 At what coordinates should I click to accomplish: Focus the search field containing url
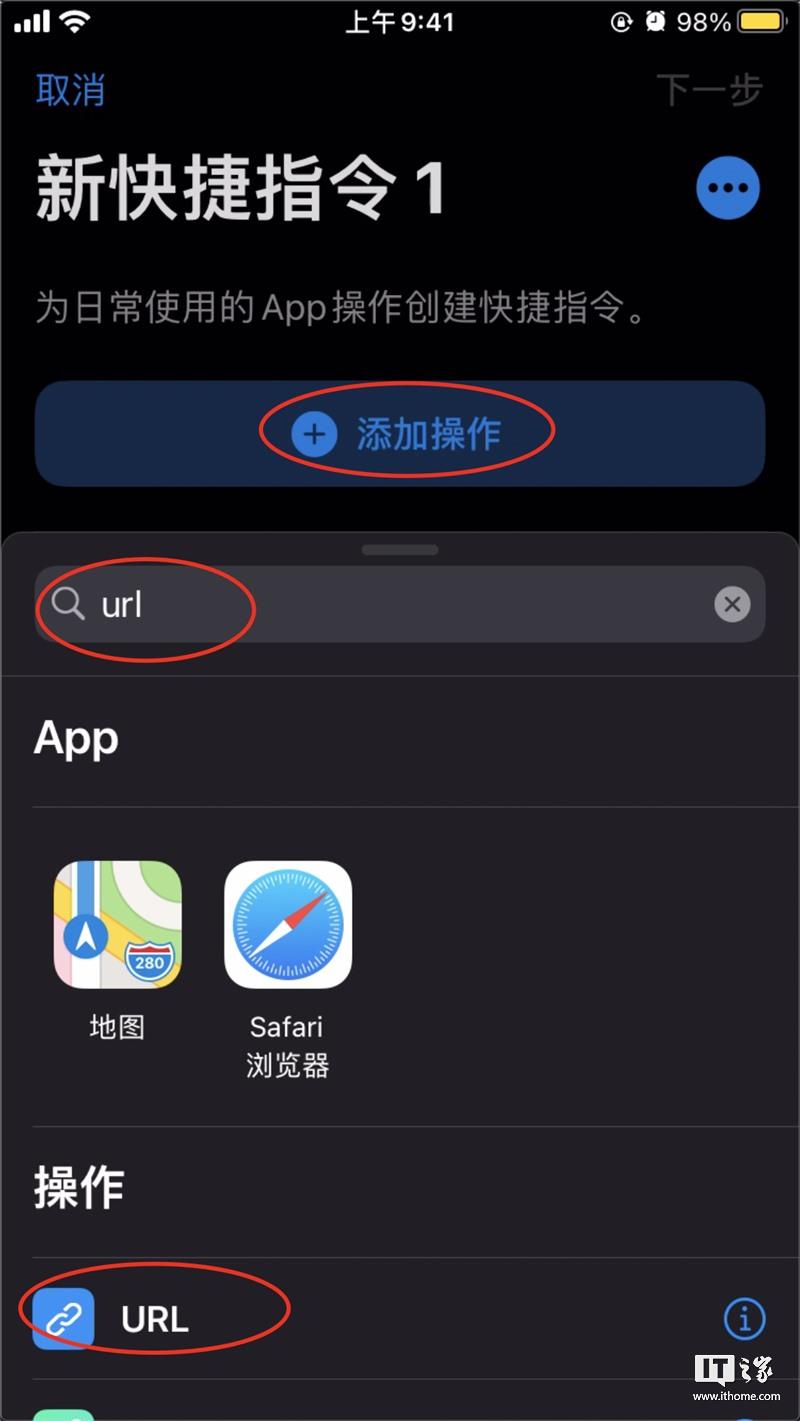[400, 604]
